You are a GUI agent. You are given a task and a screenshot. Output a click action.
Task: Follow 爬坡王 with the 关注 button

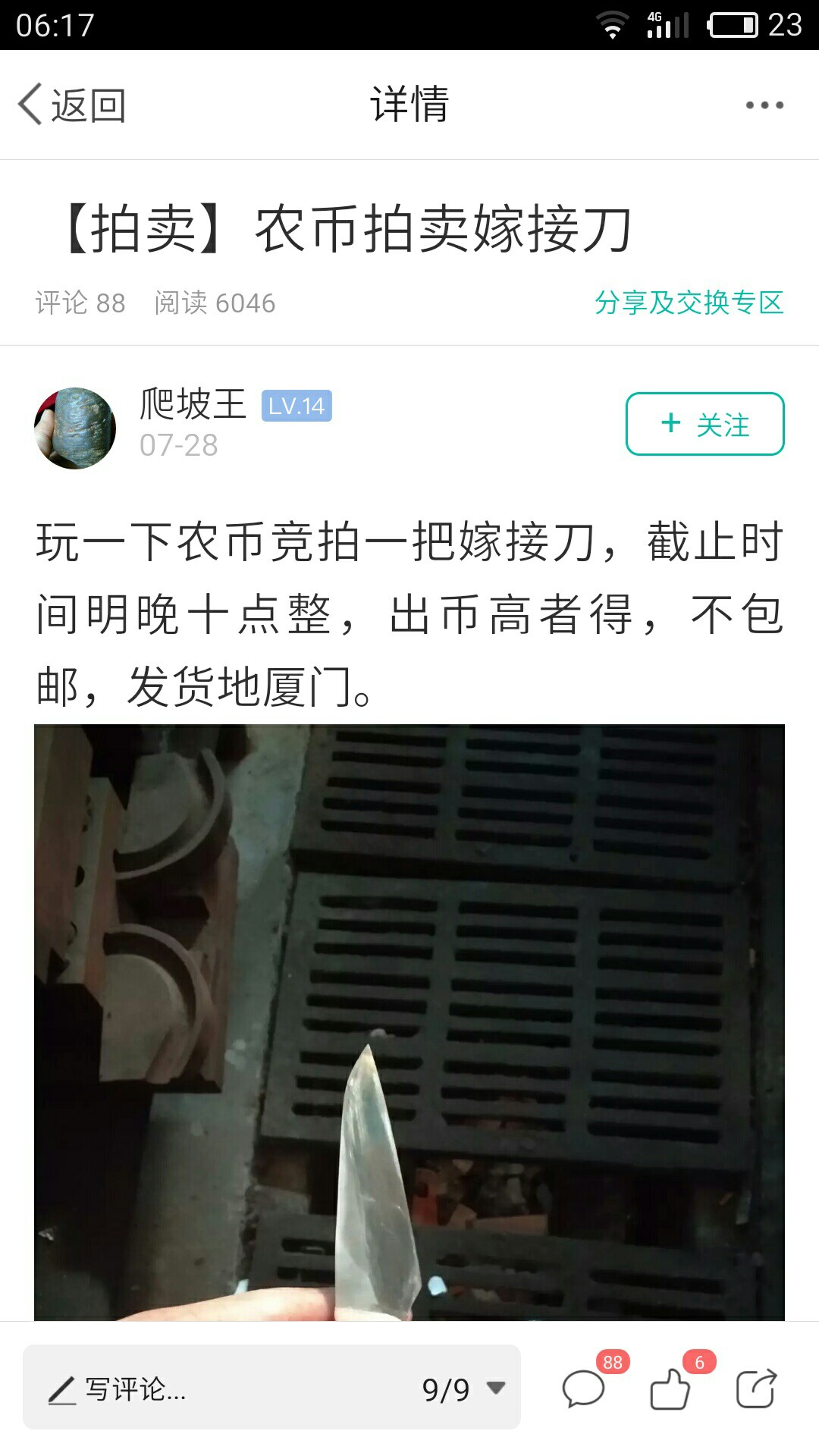click(704, 424)
